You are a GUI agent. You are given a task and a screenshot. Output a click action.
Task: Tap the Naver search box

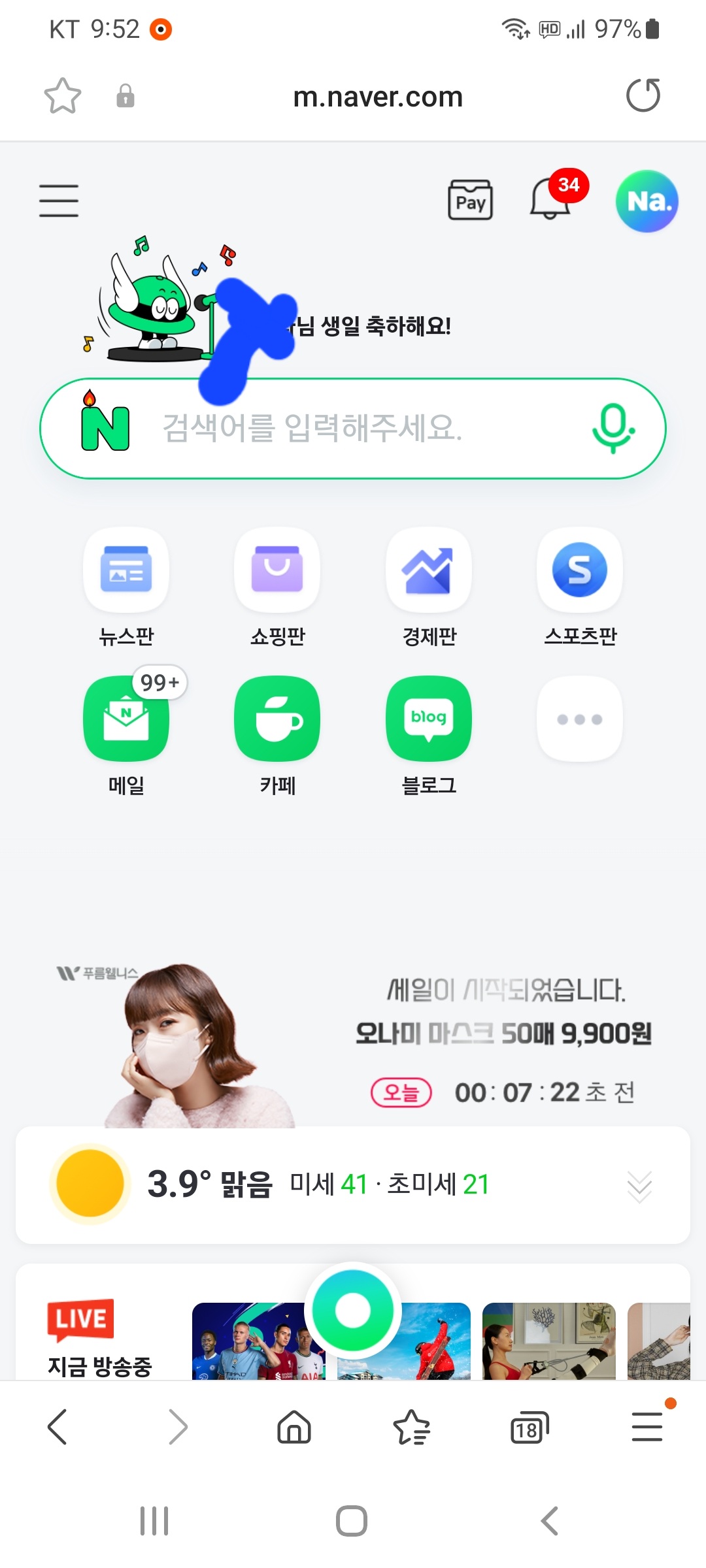coord(353,429)
